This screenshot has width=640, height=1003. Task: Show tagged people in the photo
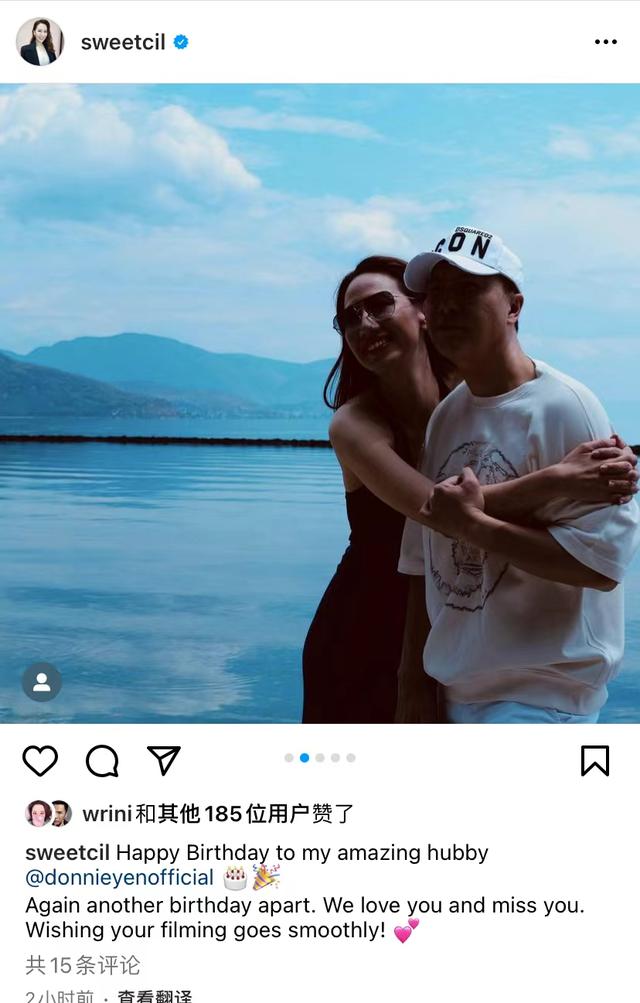(42, 682)
